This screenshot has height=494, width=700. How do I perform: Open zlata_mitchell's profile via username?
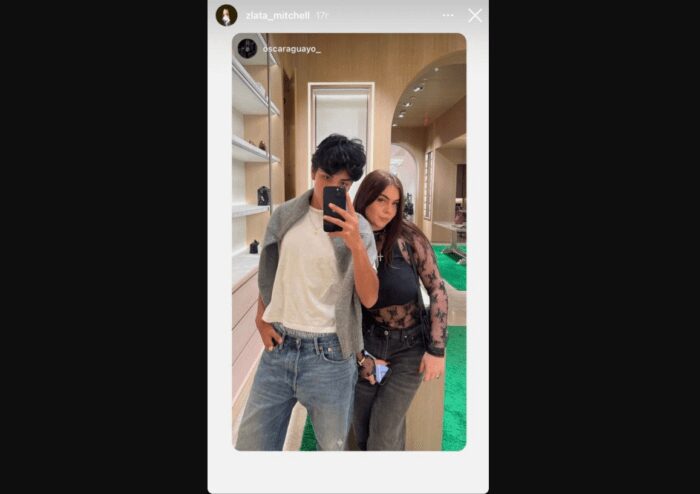(277, 16)
